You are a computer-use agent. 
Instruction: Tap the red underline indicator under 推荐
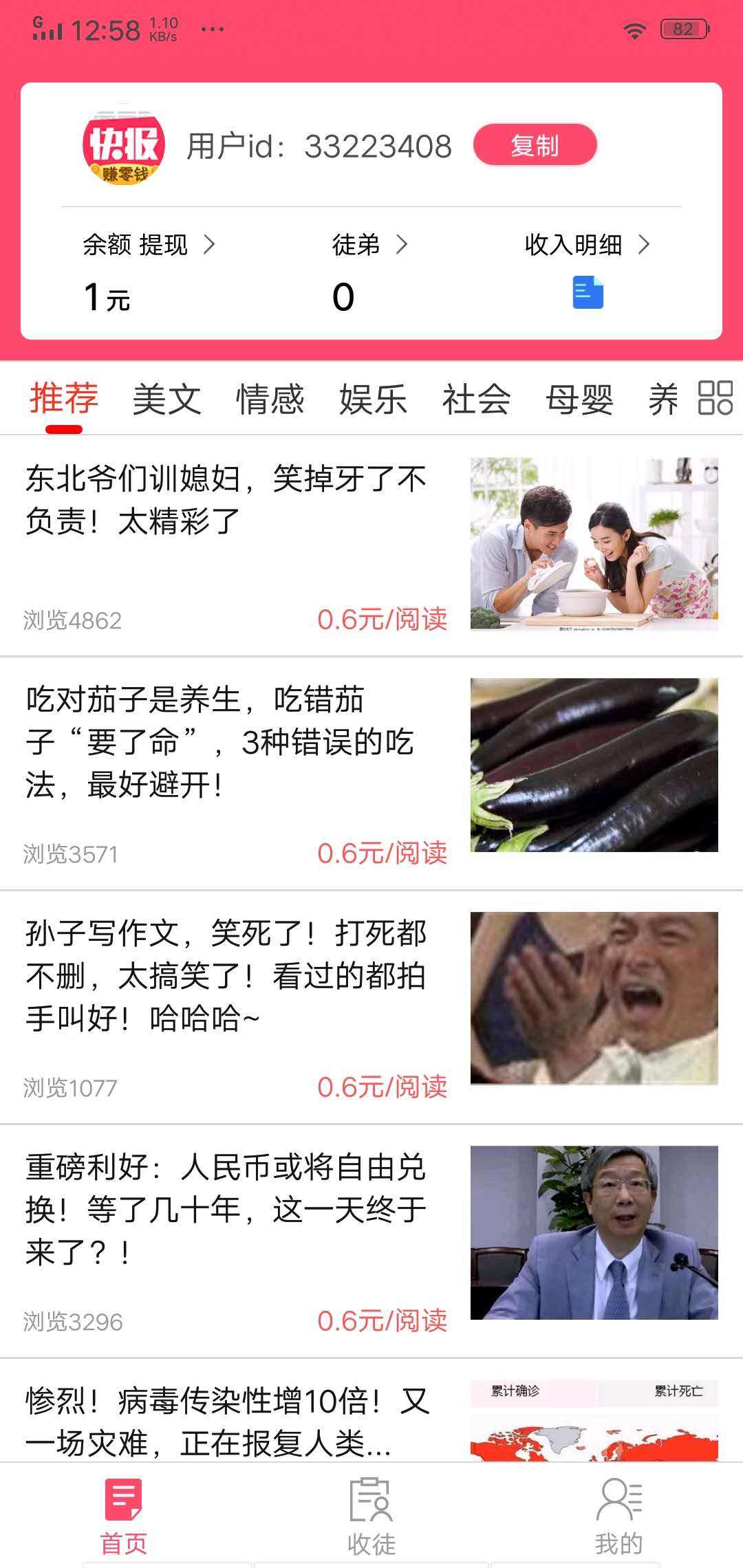tap(62, 428)
